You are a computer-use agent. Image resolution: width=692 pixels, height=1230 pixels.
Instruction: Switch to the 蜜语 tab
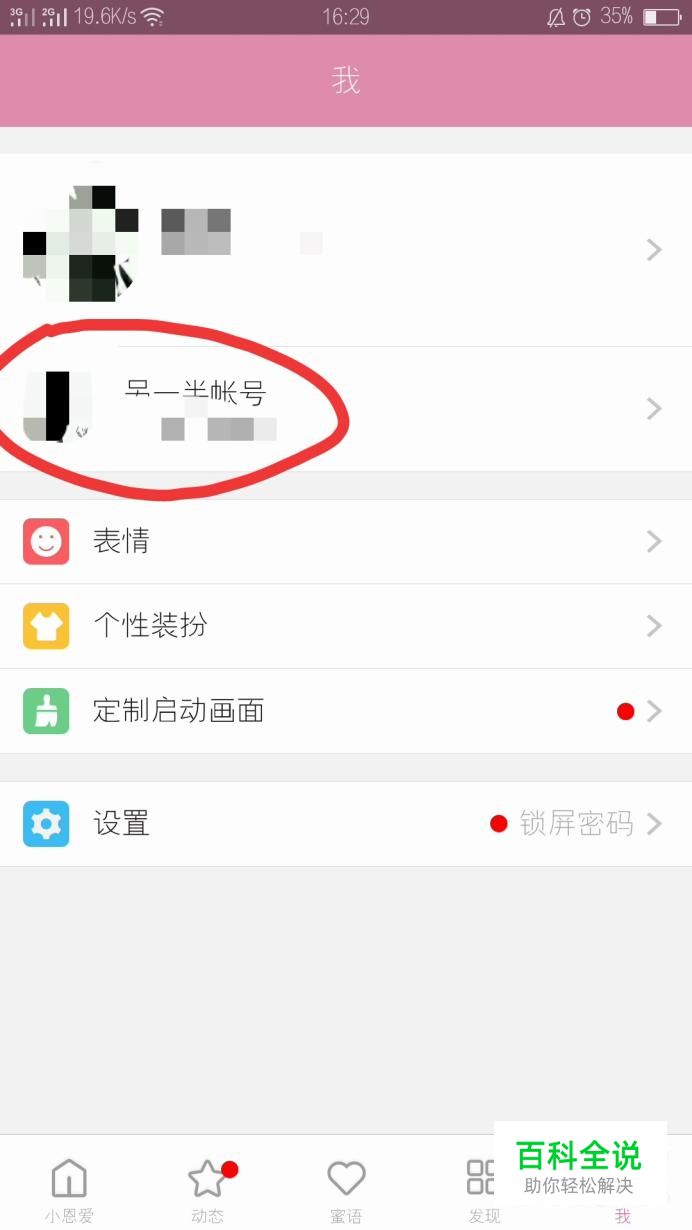coord(346,1190)
